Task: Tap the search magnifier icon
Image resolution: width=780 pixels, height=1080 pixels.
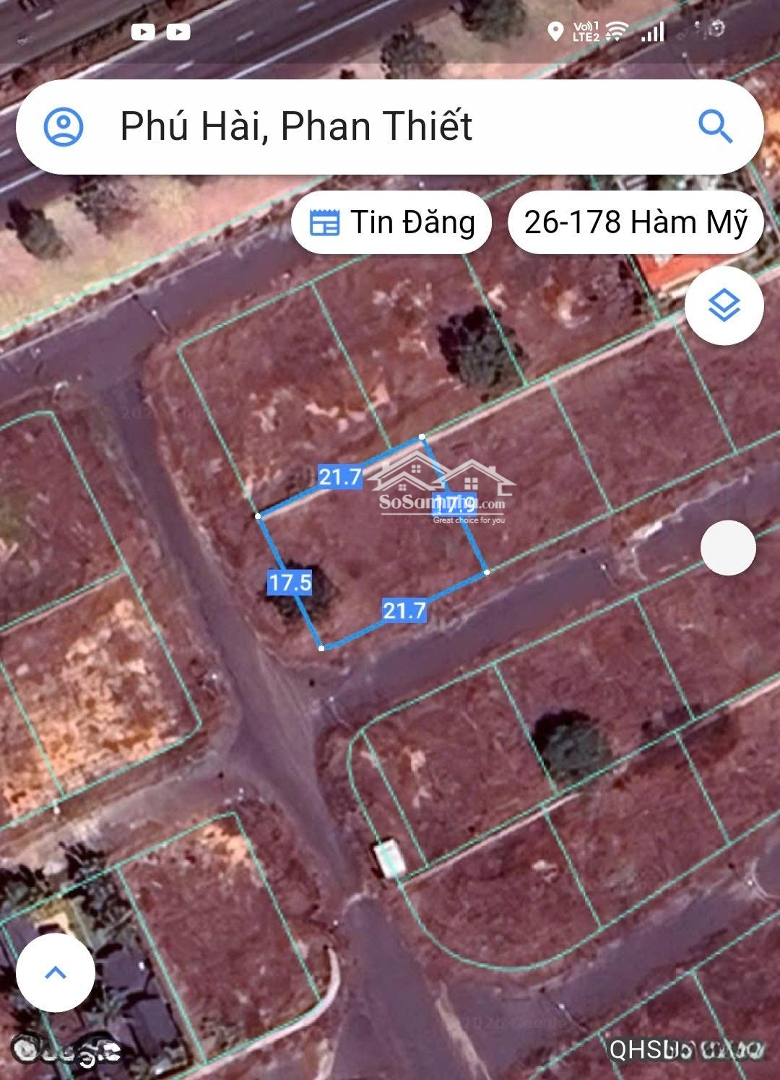Action: pos(715,127)
